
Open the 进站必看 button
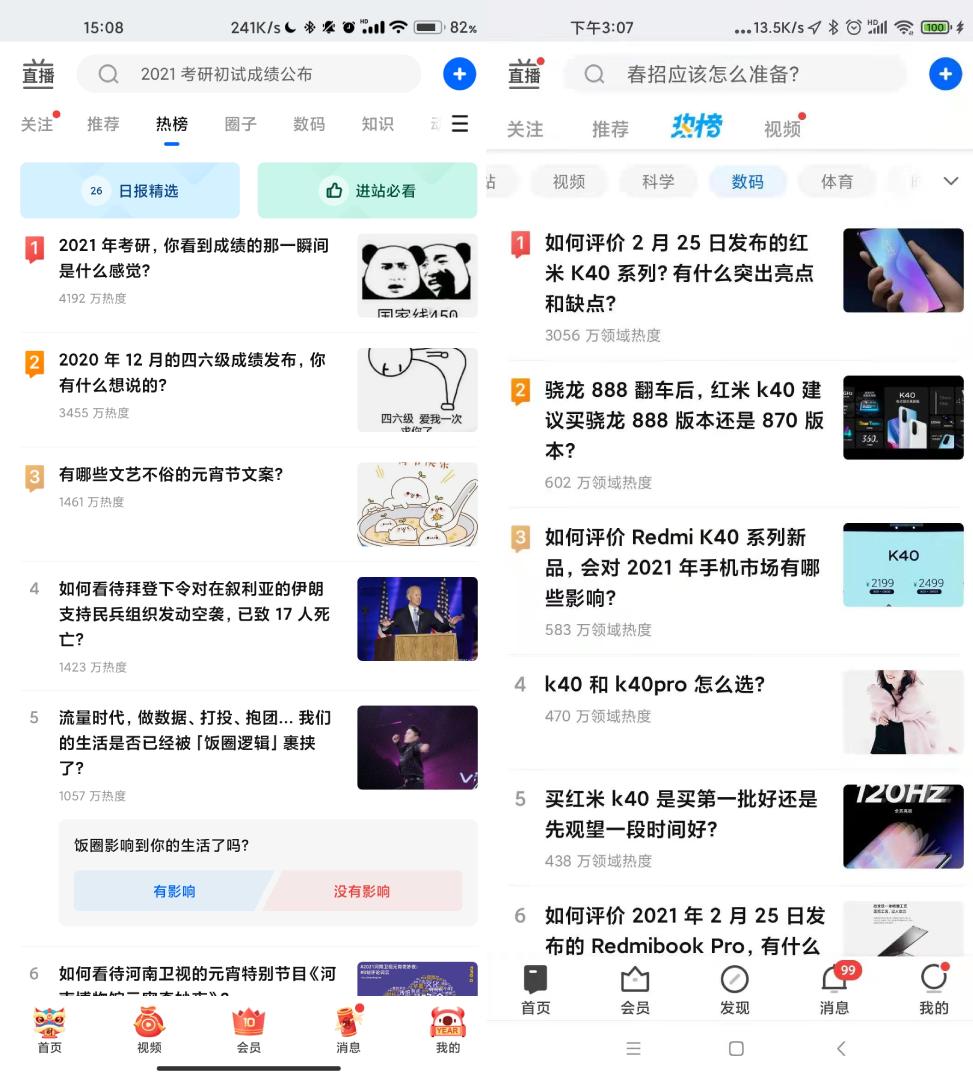click(x=367, y=190)
